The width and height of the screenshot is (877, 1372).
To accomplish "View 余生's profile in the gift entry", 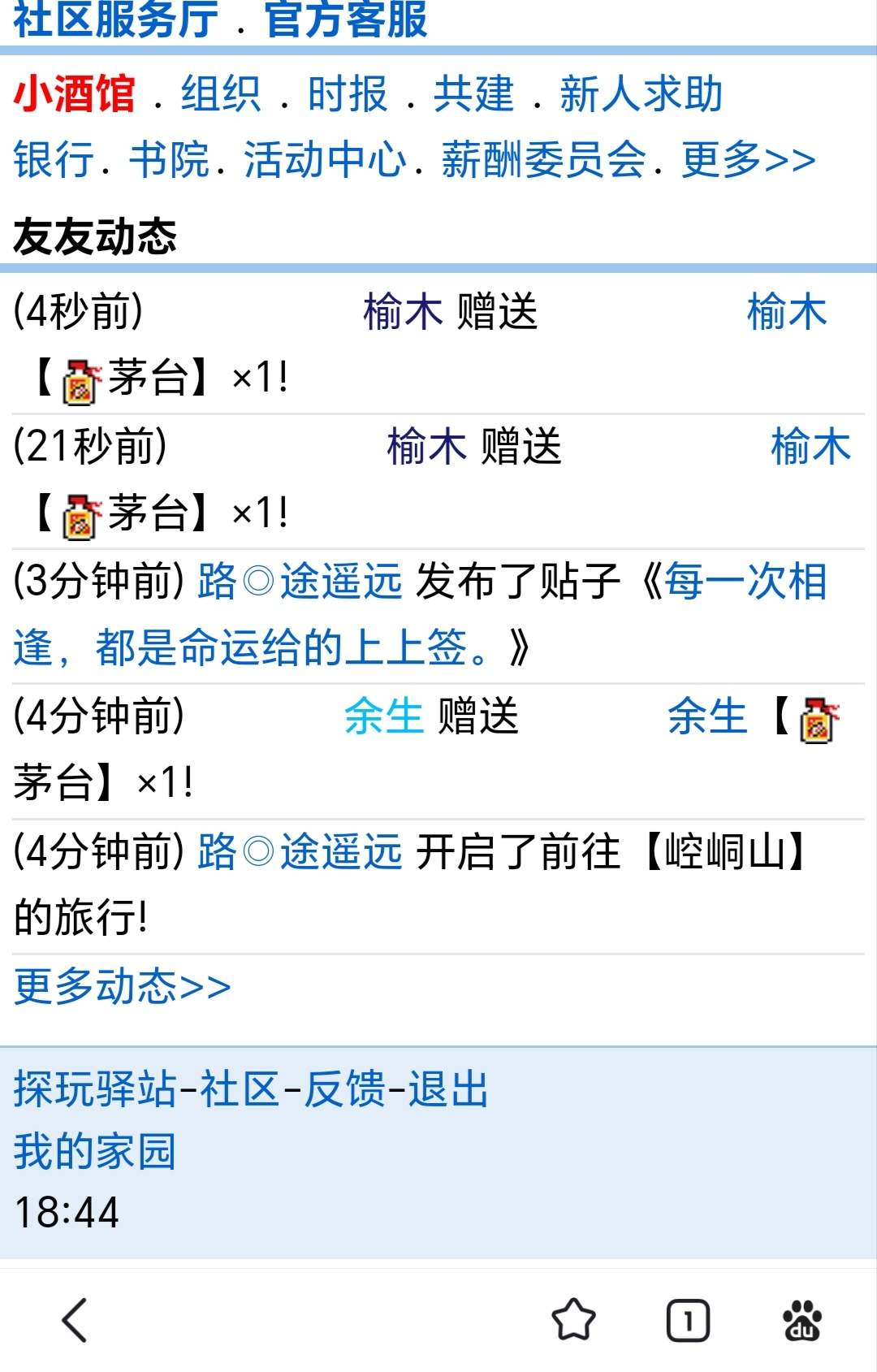I will (383, 716).
